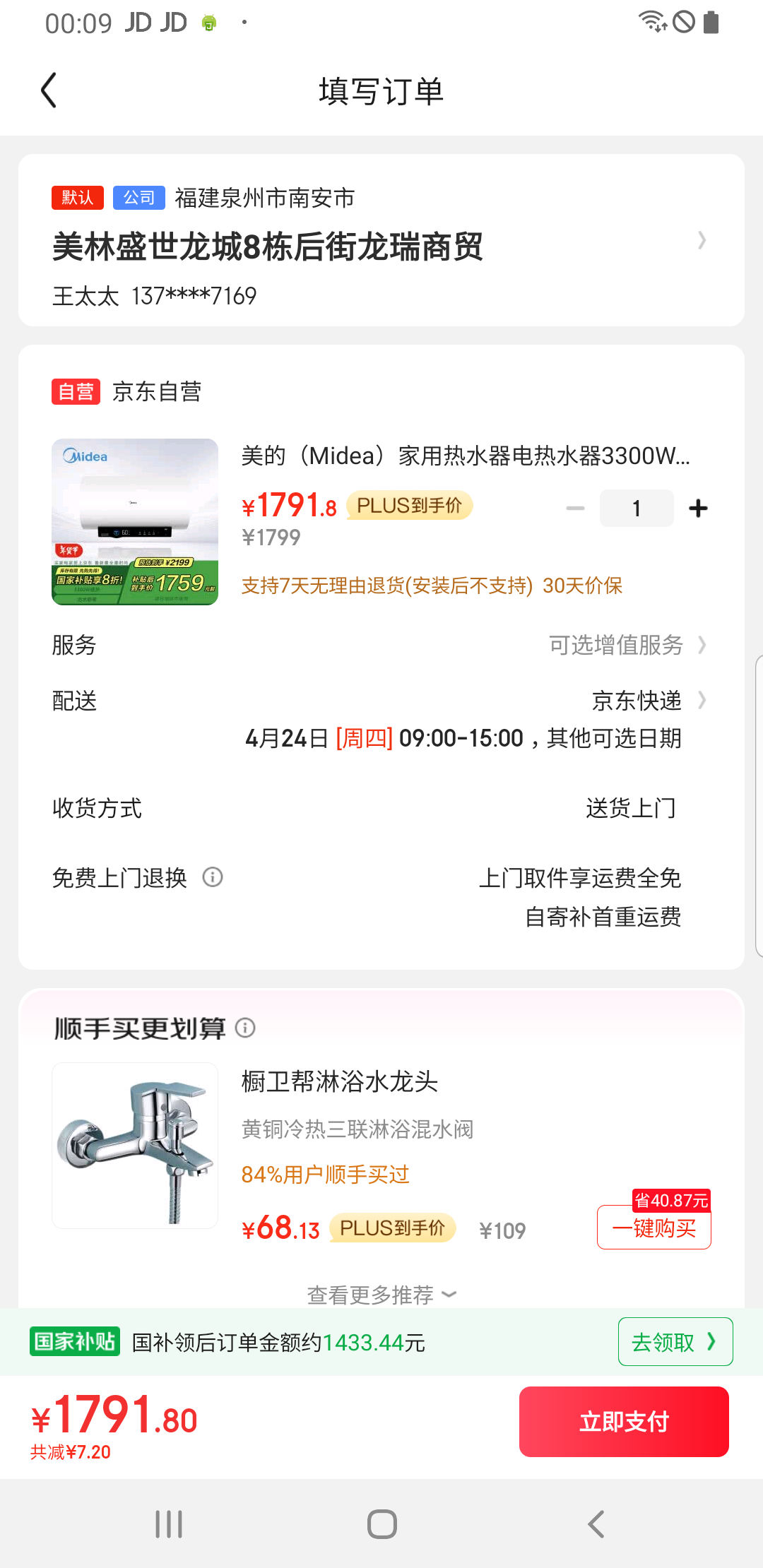Open Android recent apps button
This screenshot has width=763, height=1568.
tap(168, 1524)
